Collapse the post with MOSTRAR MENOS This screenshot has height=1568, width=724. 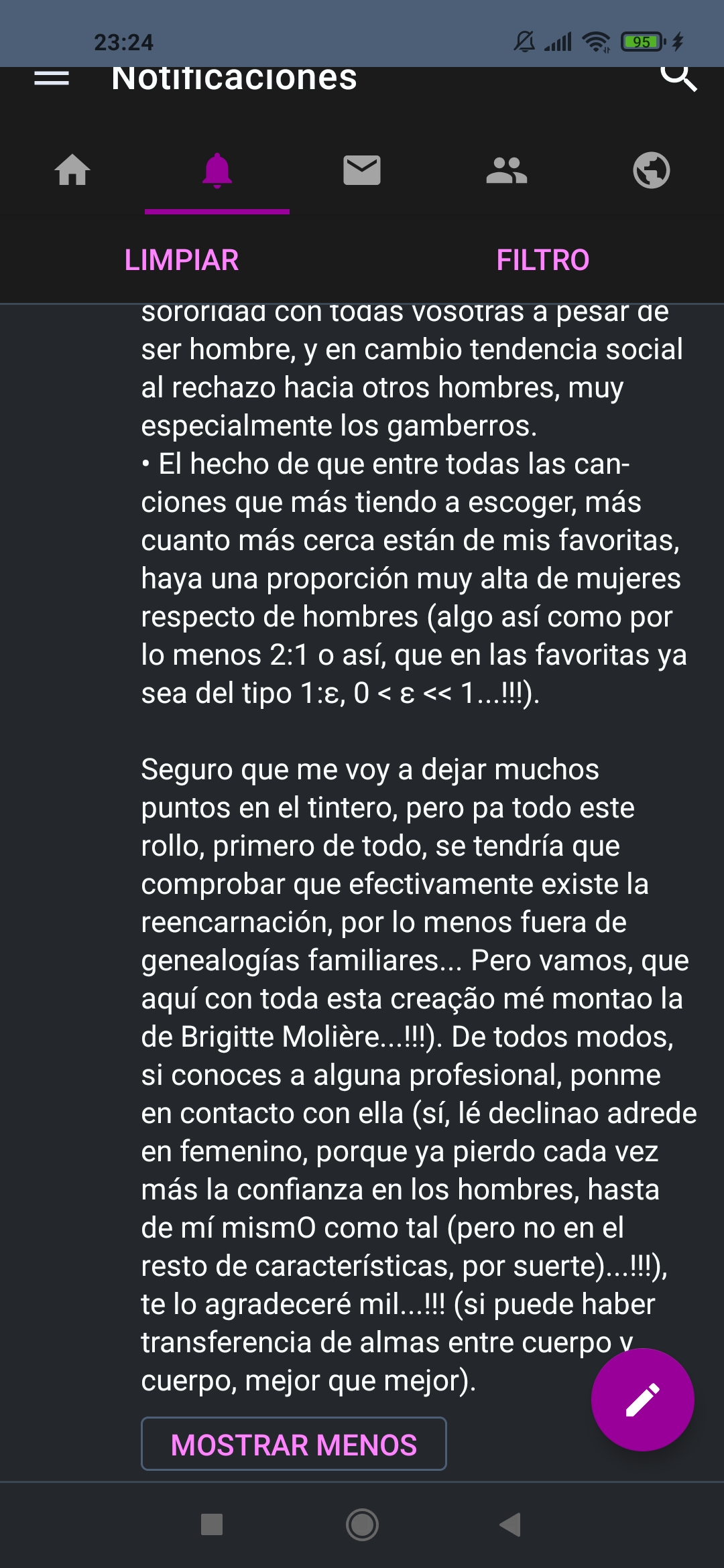tap(294, 1445)
